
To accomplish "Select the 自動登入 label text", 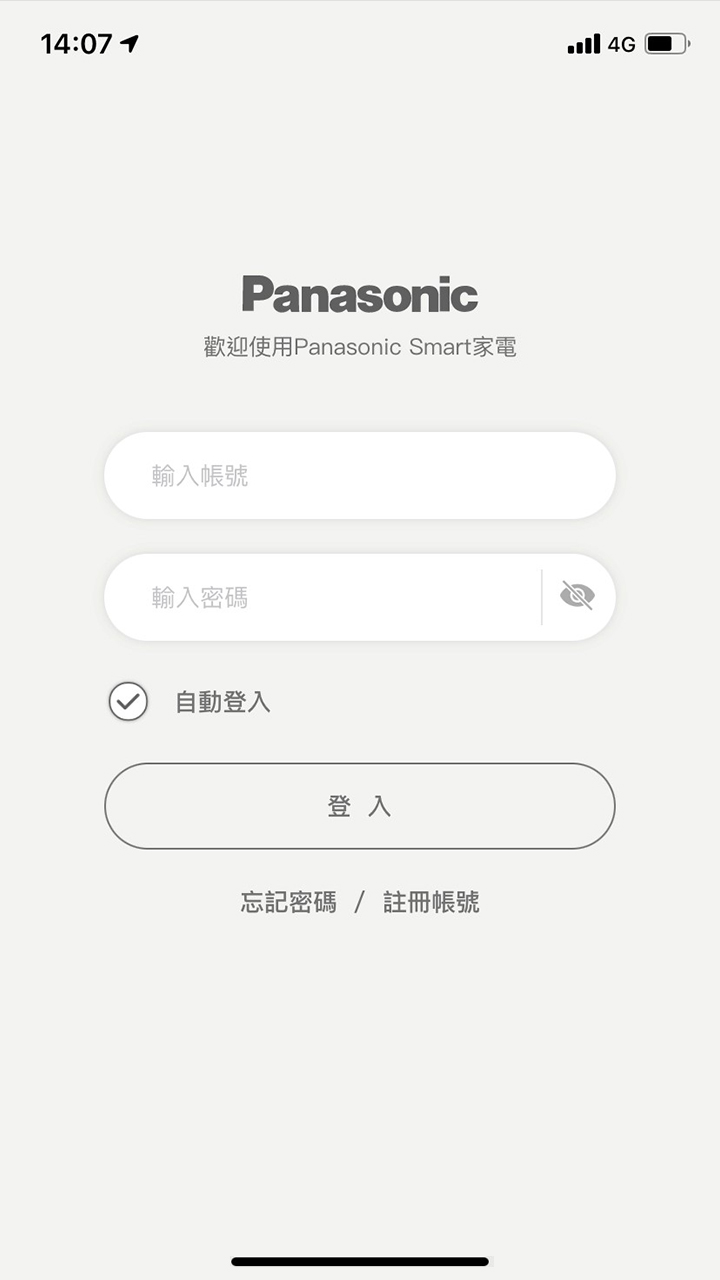I will click(x=222, y=702).
